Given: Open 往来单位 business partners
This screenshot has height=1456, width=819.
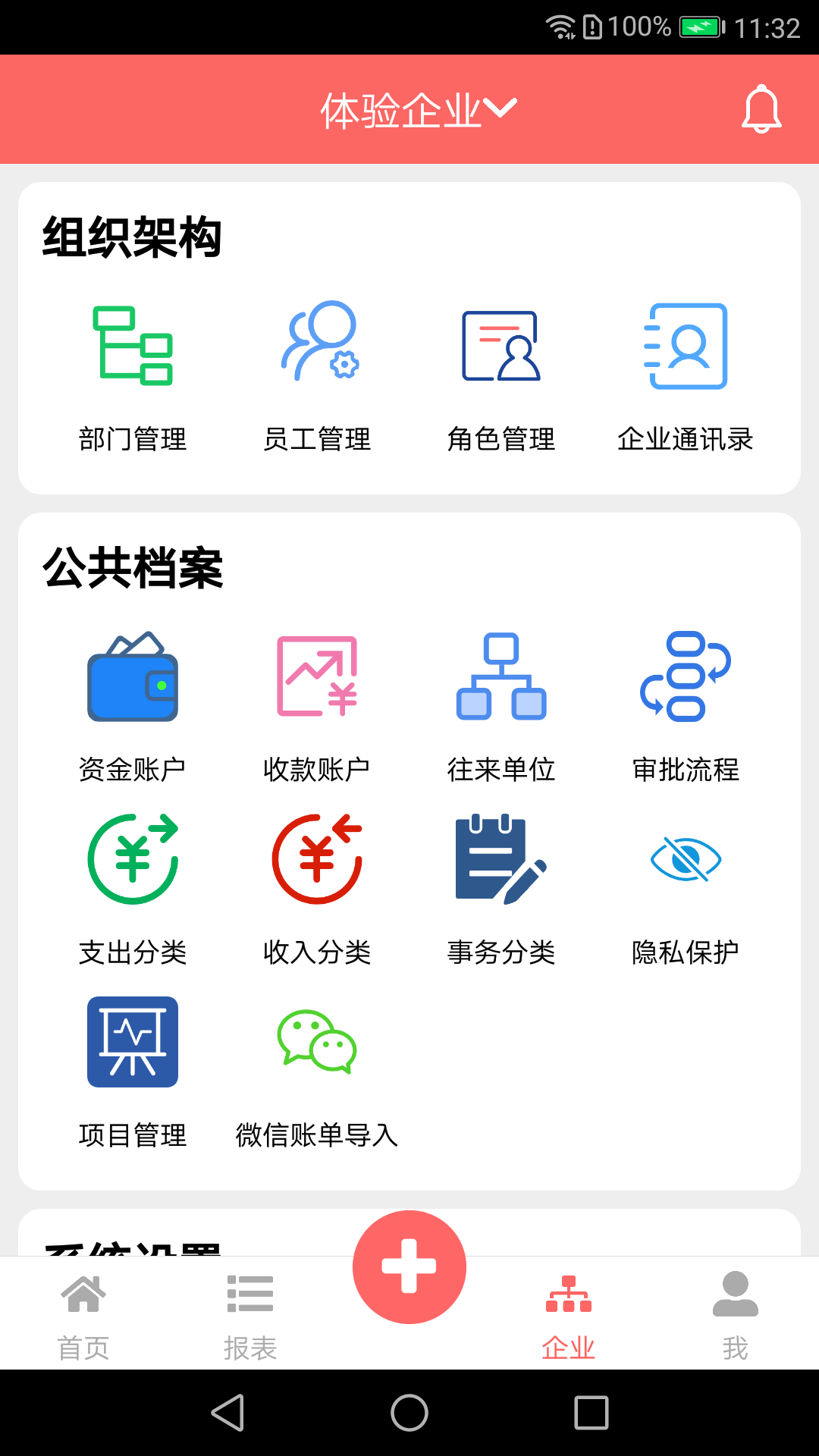Looking at the screenshot, I should [x=501, y=705].
